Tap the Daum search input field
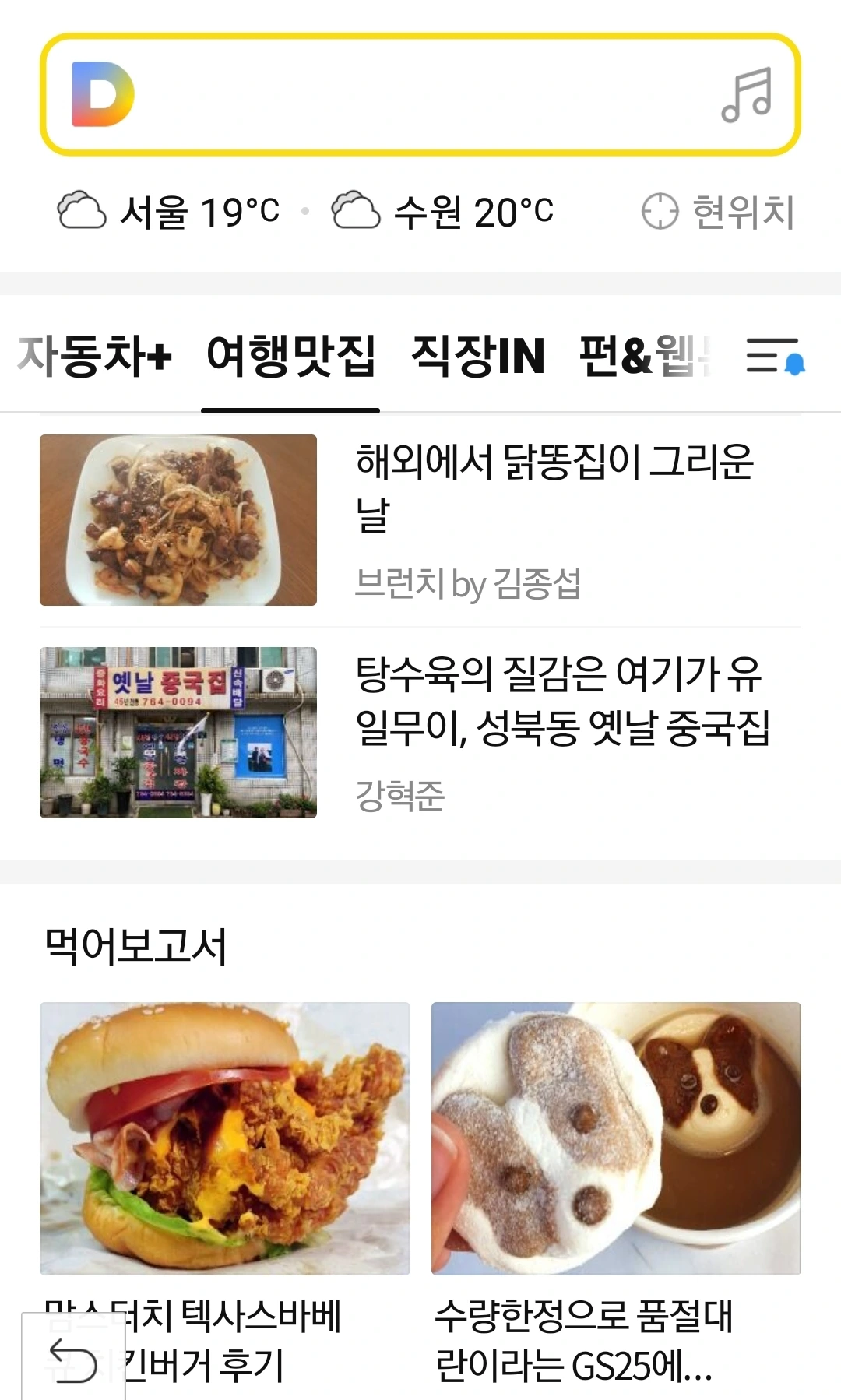This screenshot has width=841, height=1400. pos(420,94)
